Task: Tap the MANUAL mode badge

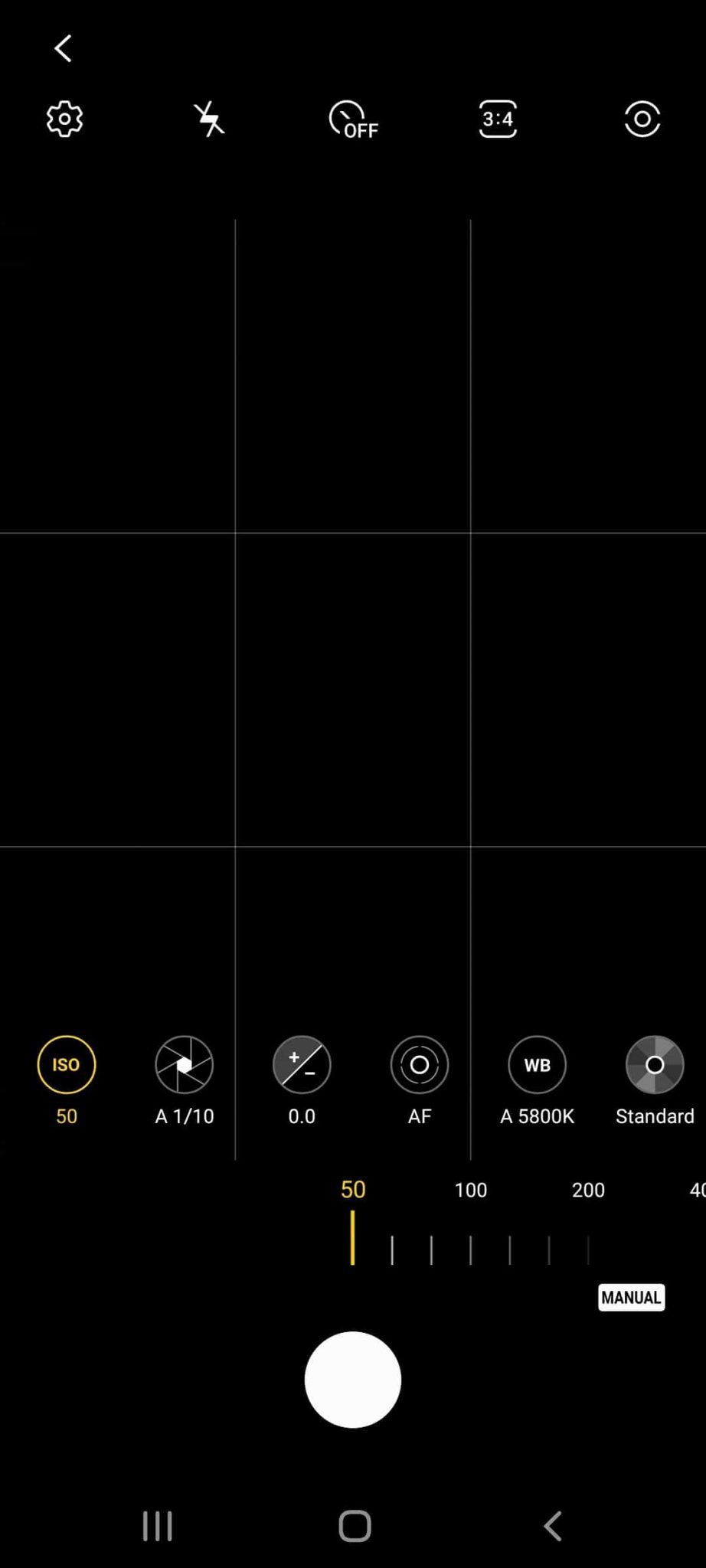Action: click(x=631, y=1297)
